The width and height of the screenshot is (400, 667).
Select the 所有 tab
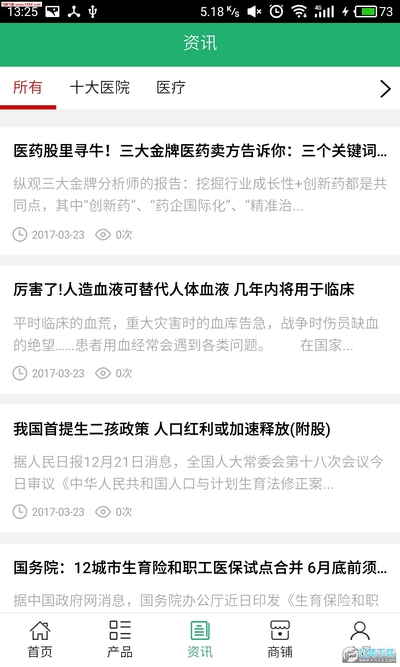point(28,88)
